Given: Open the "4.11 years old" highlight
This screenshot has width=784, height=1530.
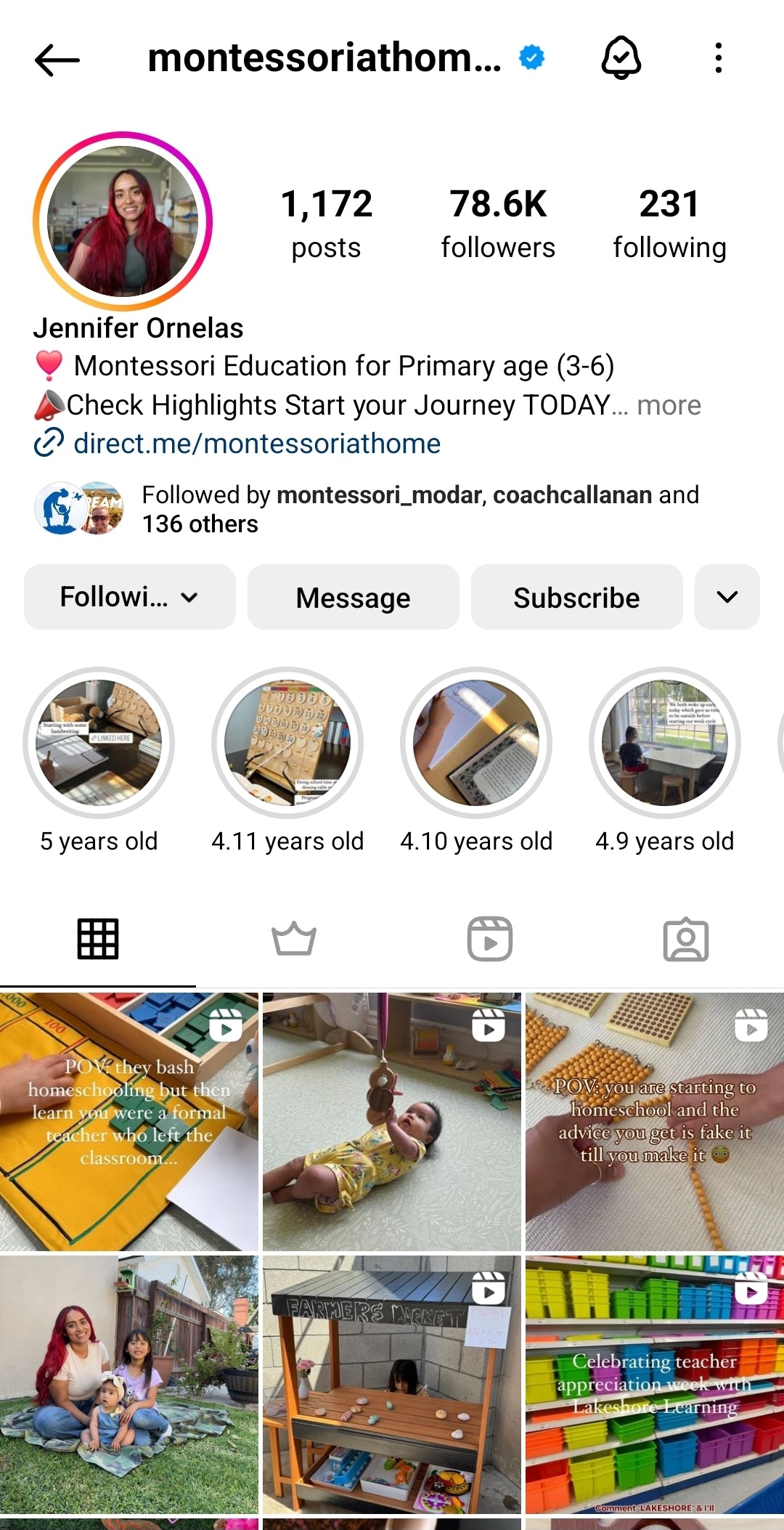Looking at the screenshot, I should [287, 743].
